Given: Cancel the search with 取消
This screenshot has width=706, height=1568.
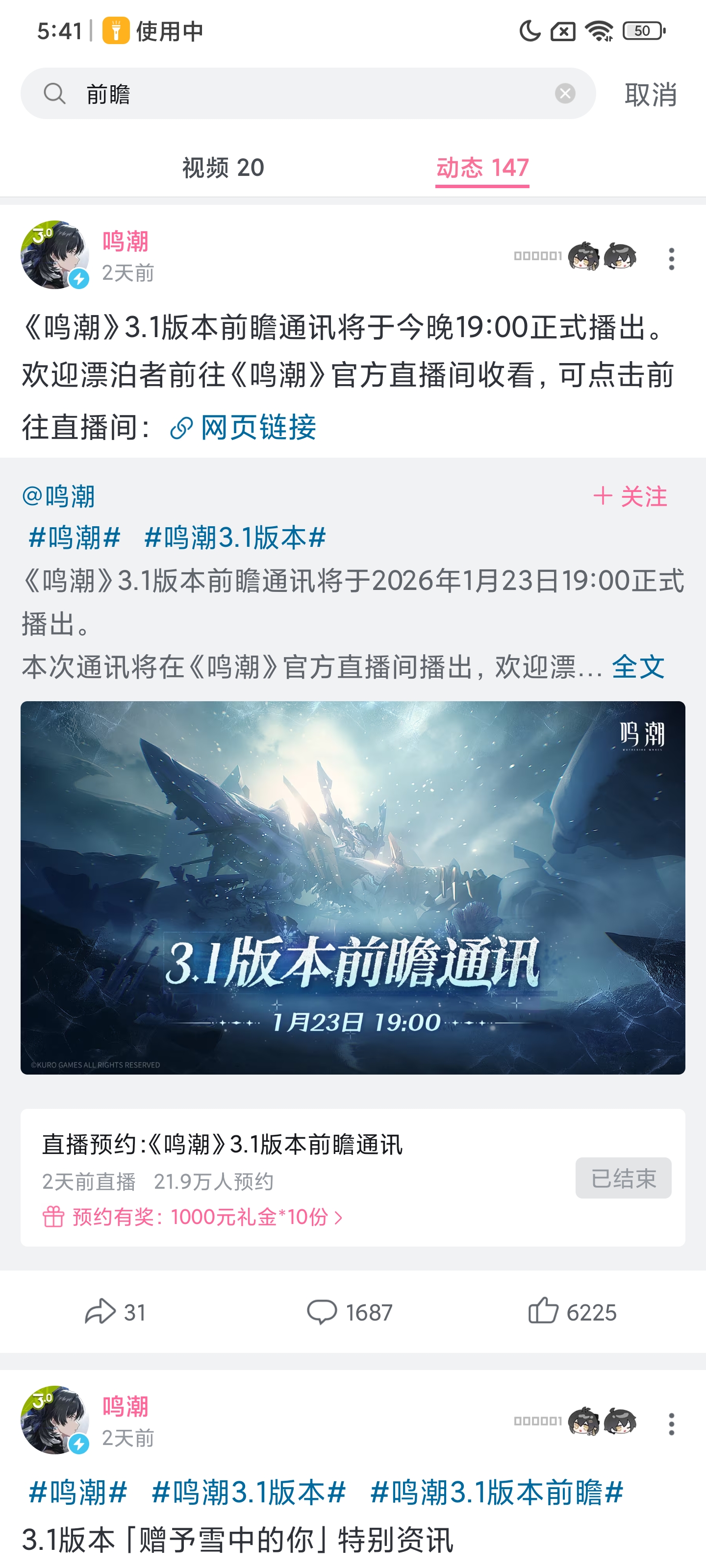Looking at the screenshot, I should tap(651, 95).
